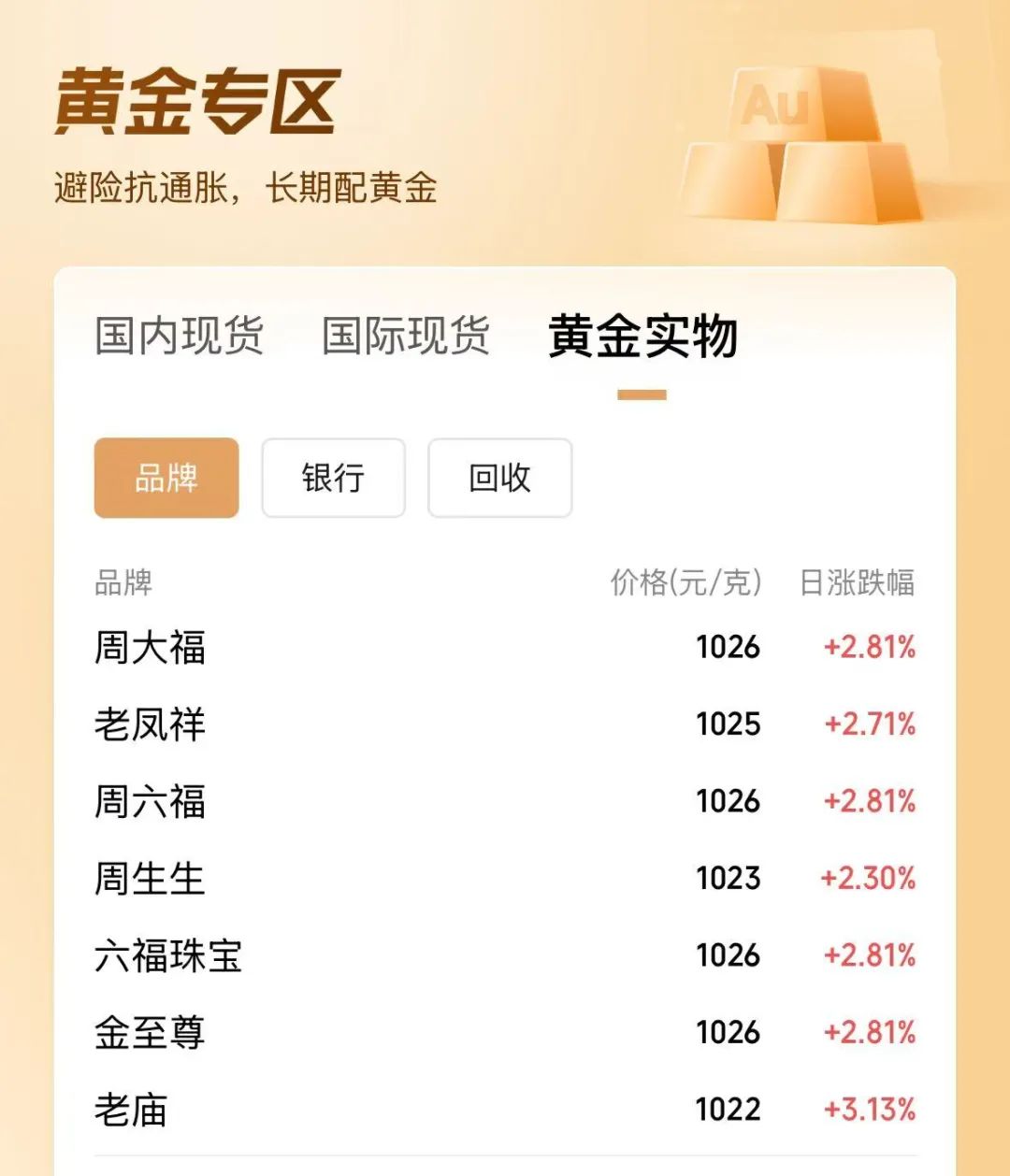Screen dimensions: 1010x1176
Task: Switch to the 国内现货 tab
Action: [x=179, y=337]
